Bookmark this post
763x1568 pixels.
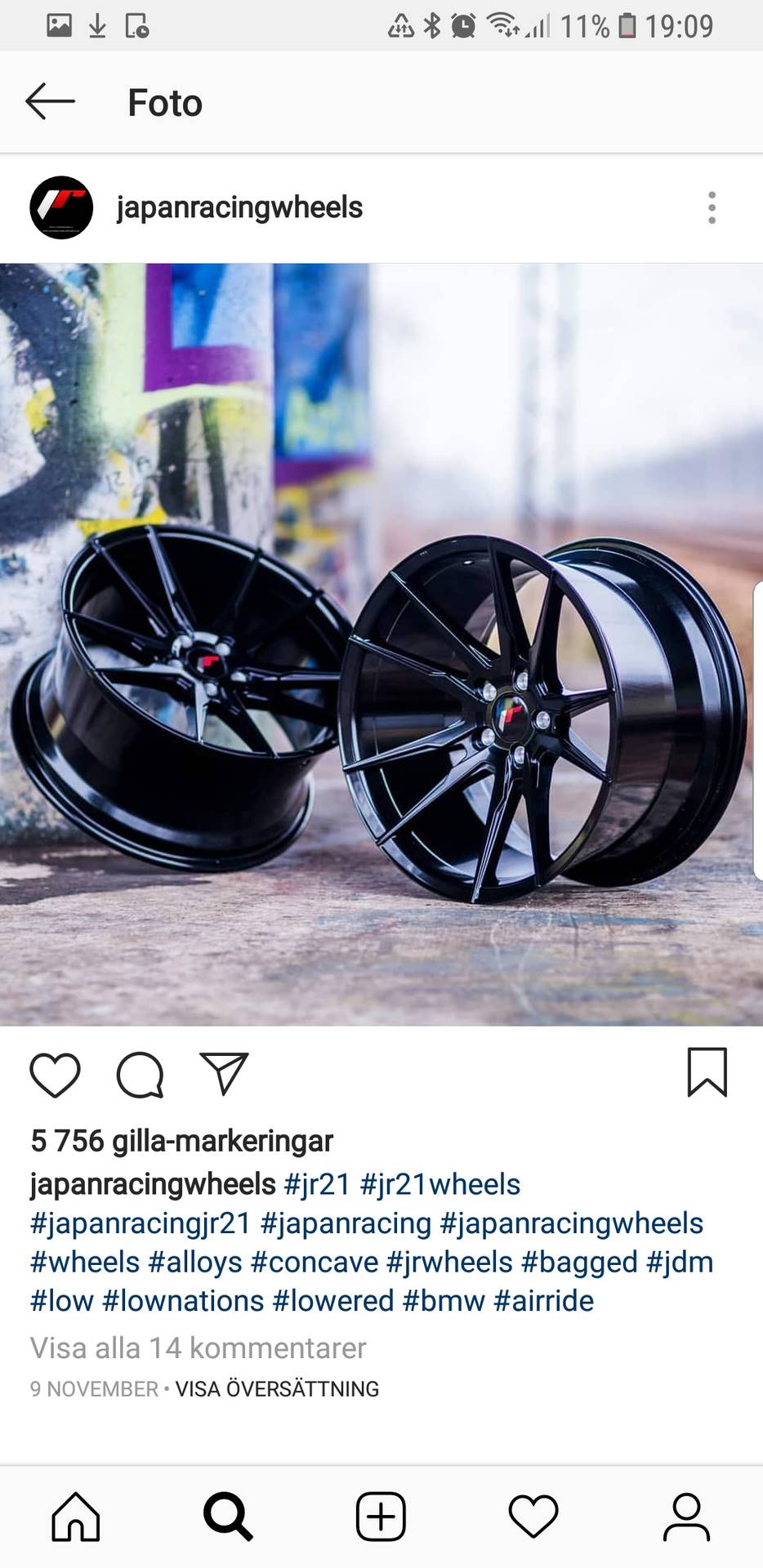click(x=707, y=1072)
